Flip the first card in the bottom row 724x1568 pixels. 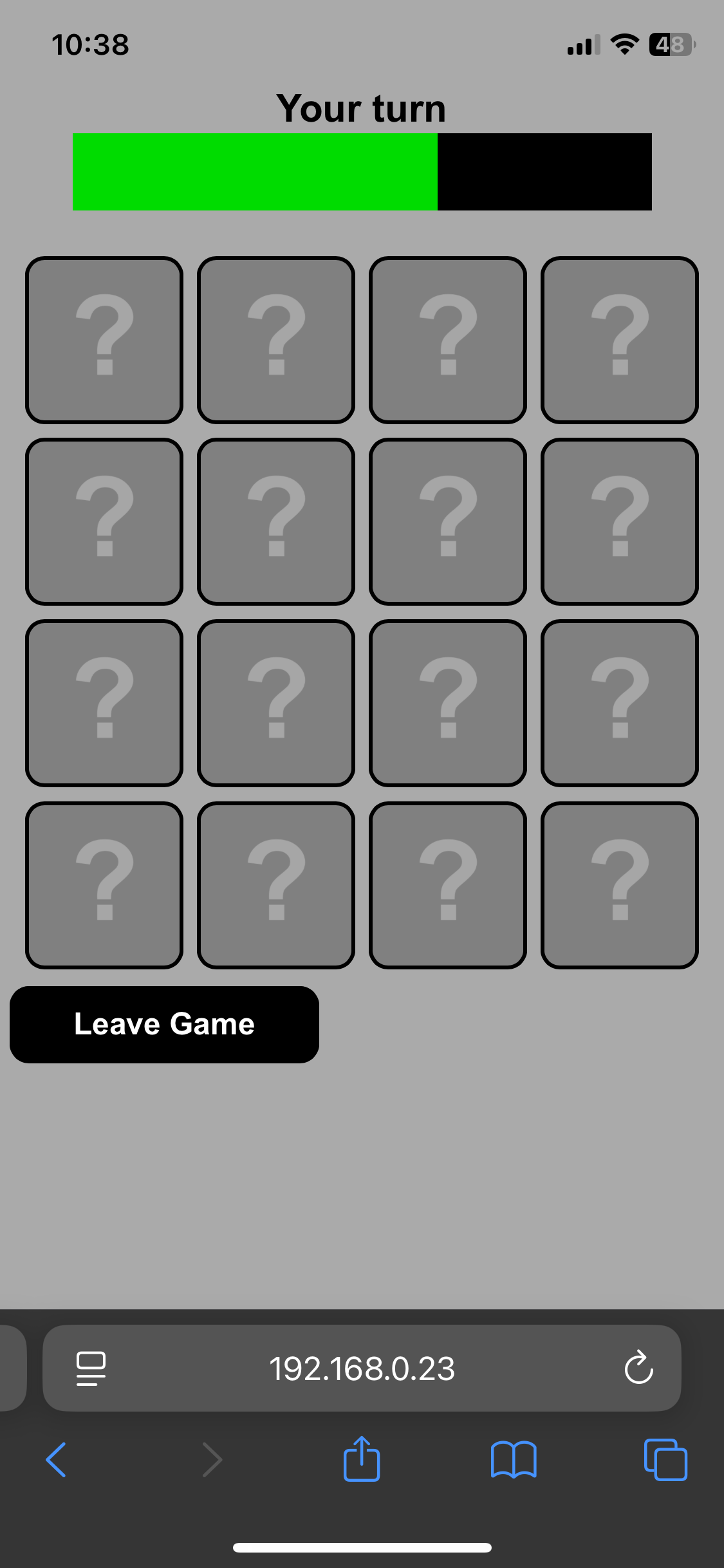click(x=104, y=885)
